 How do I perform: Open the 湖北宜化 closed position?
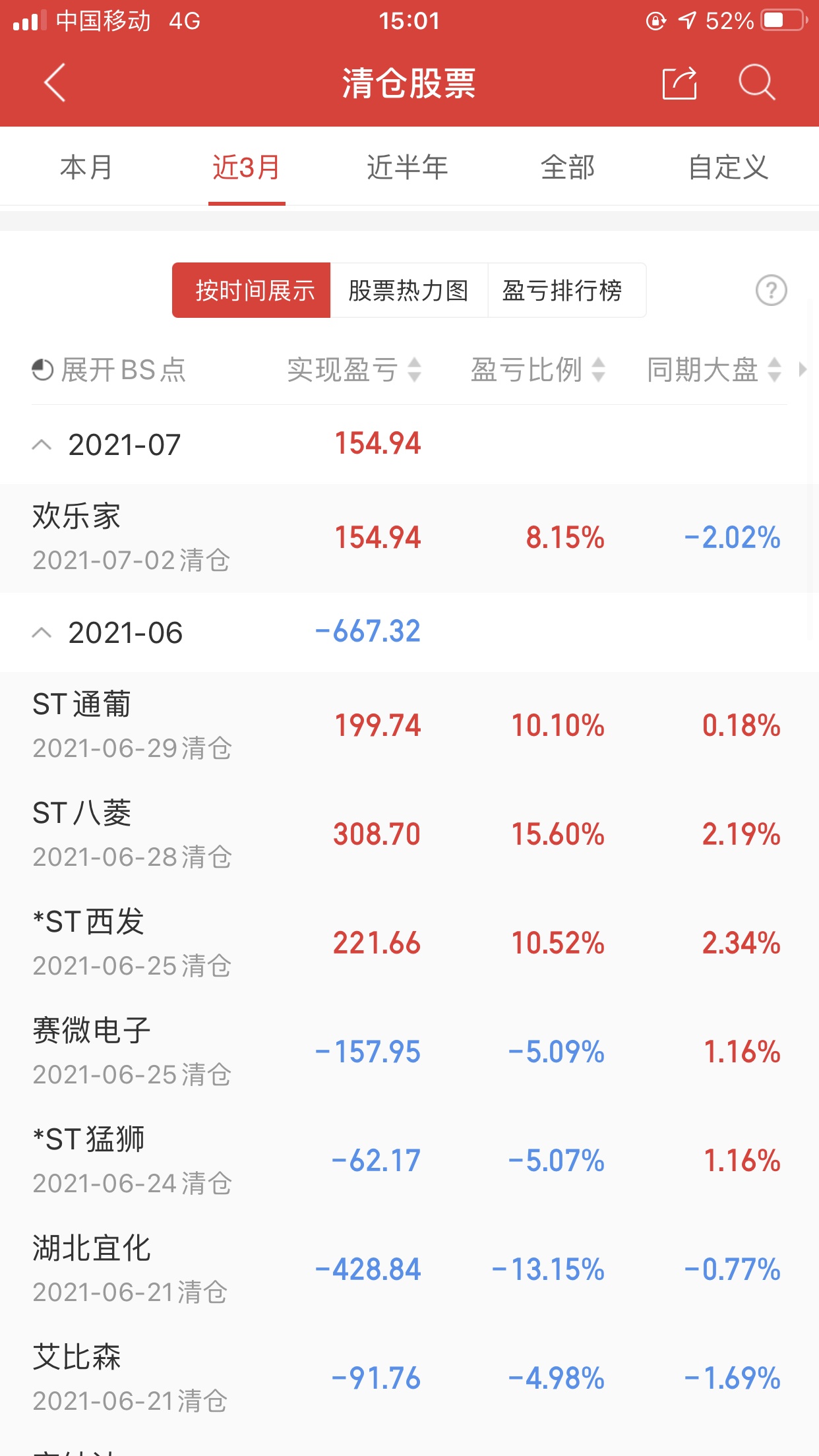click(409, 1270)
